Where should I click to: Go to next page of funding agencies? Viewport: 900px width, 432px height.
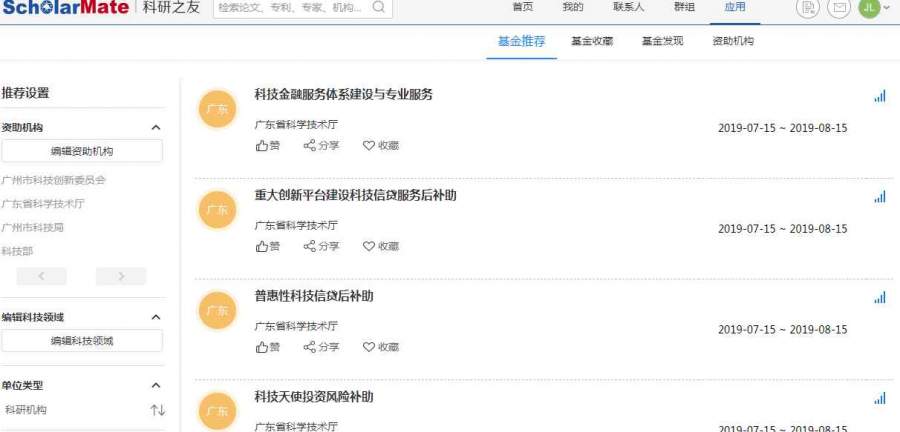(x=121, y=276)
